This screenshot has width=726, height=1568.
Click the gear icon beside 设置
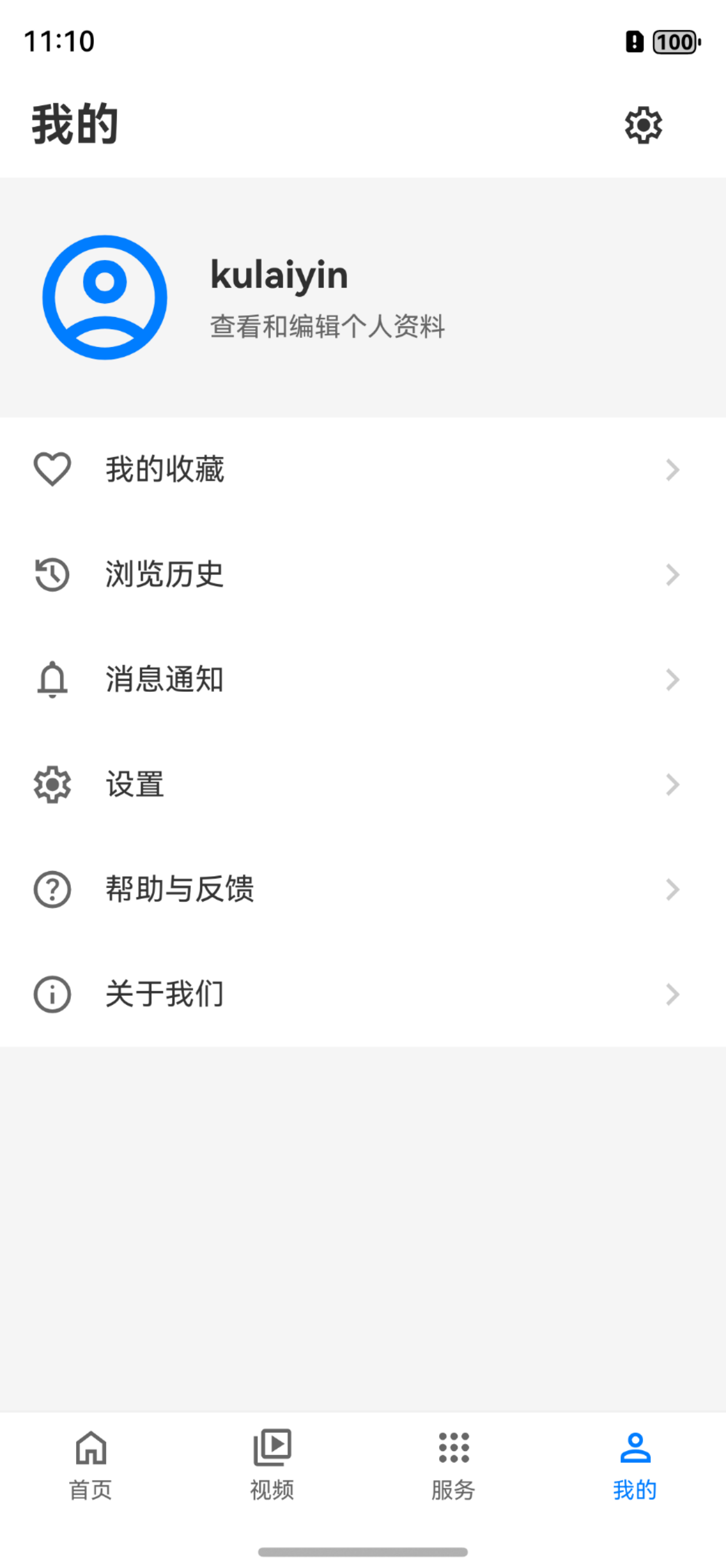click(x=52, y=785)
